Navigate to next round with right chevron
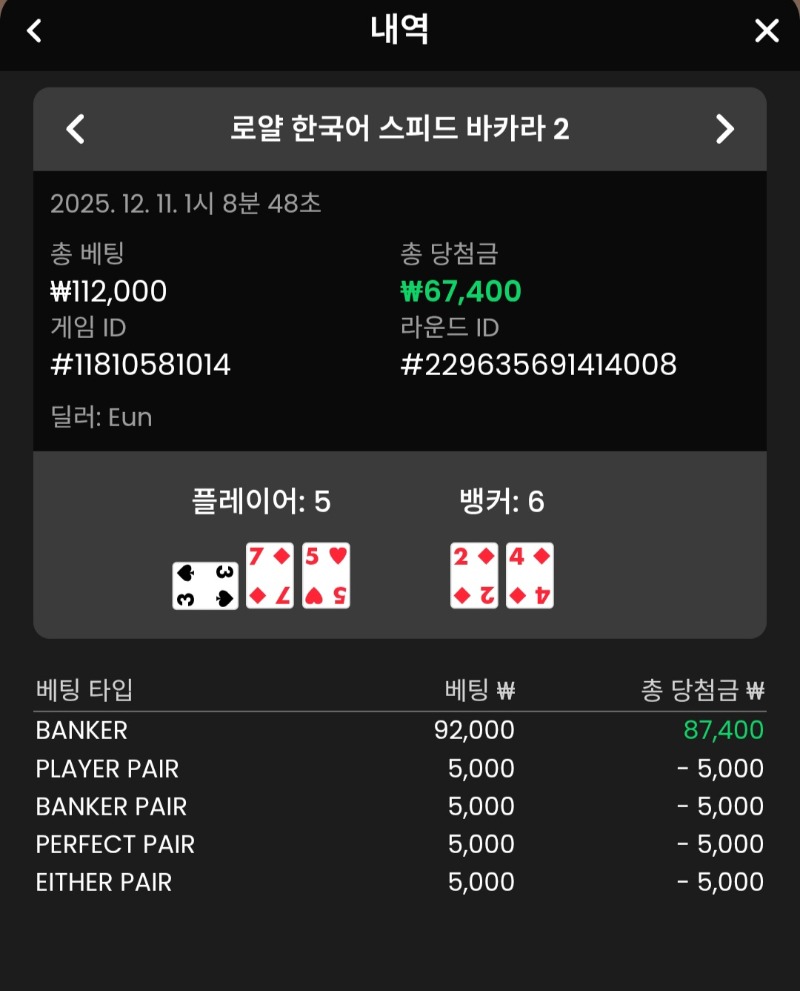Image resolution: width=800 pixels, height=991 pixels. pyautogui.click(x=726, y=130)
